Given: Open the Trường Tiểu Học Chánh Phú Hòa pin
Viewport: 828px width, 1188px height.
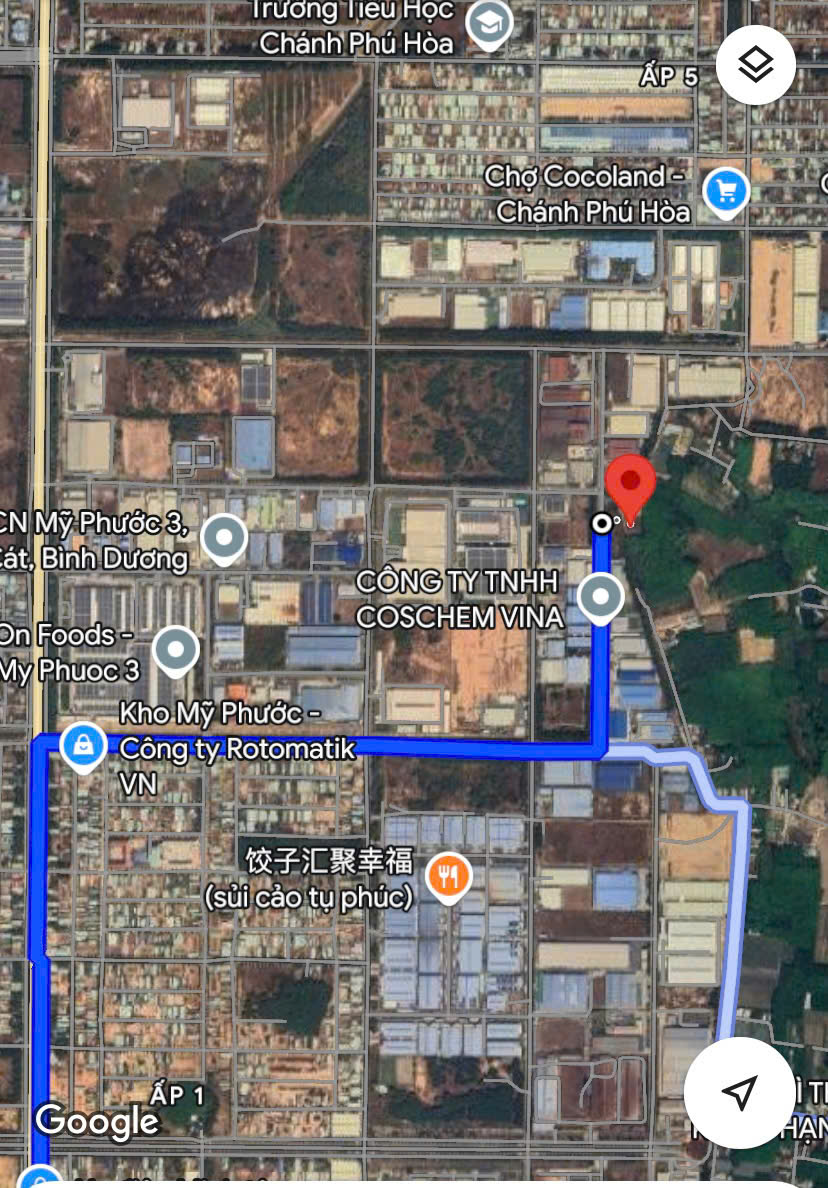Looking at the screenshot, I should [x=490, y=26].
